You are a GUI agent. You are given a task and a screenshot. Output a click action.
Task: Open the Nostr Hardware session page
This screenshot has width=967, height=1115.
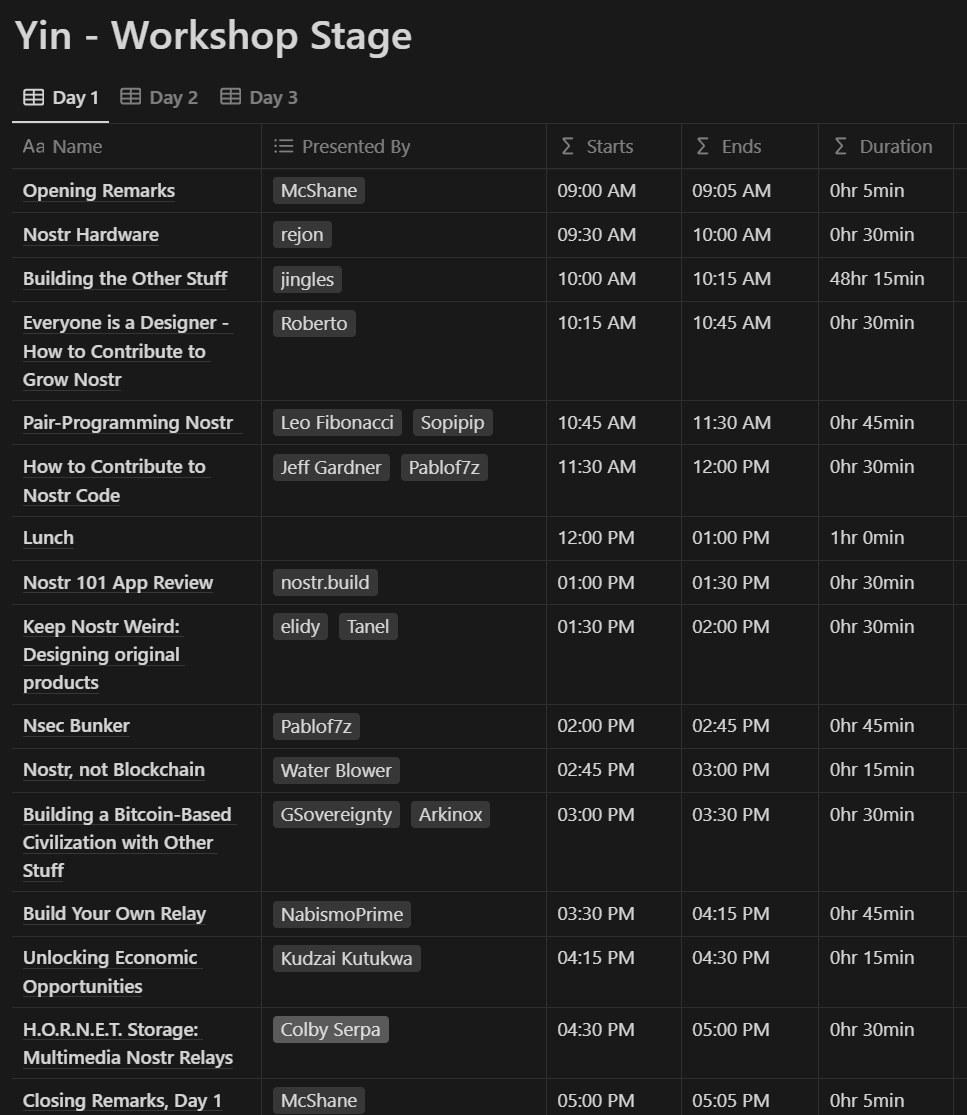coord(91,235)
